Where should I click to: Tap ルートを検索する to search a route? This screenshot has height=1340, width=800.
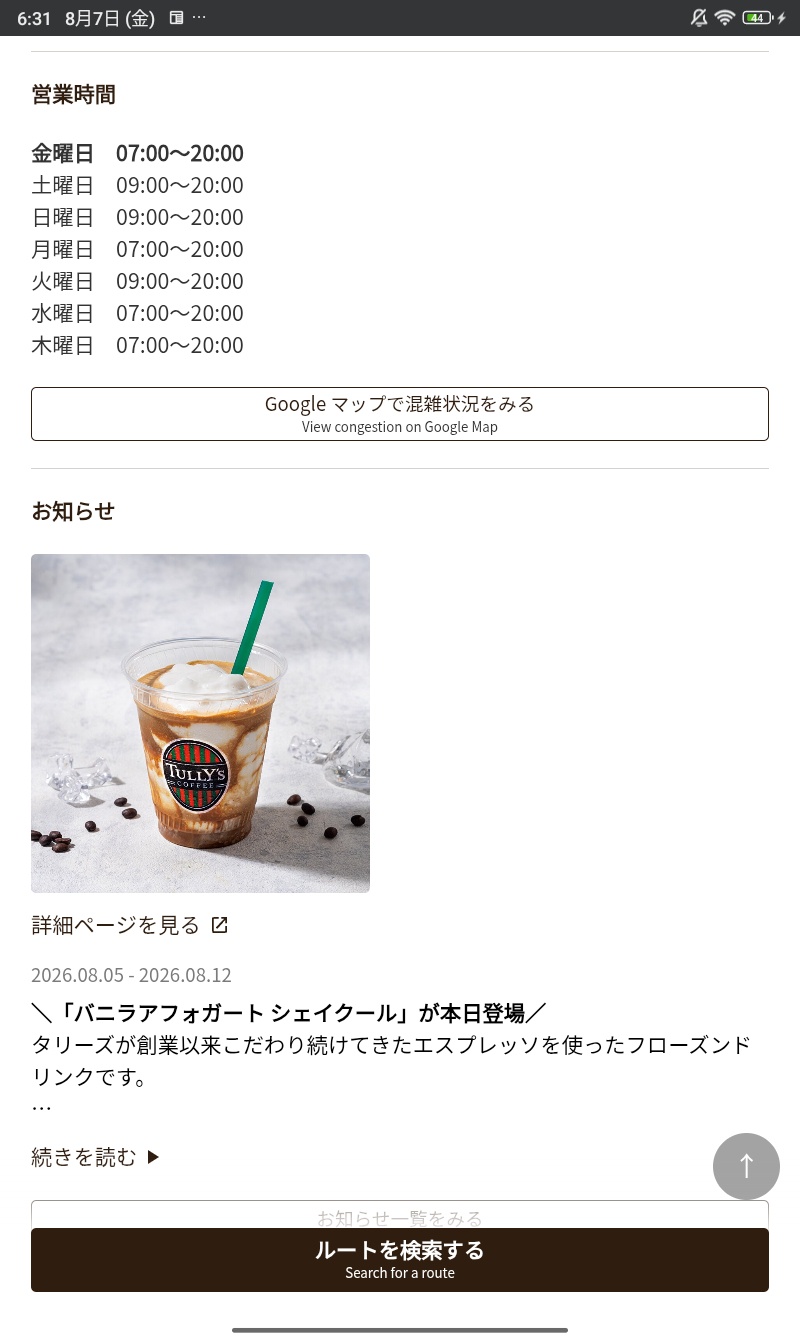pyautogui.click(x=400, y=1260)
